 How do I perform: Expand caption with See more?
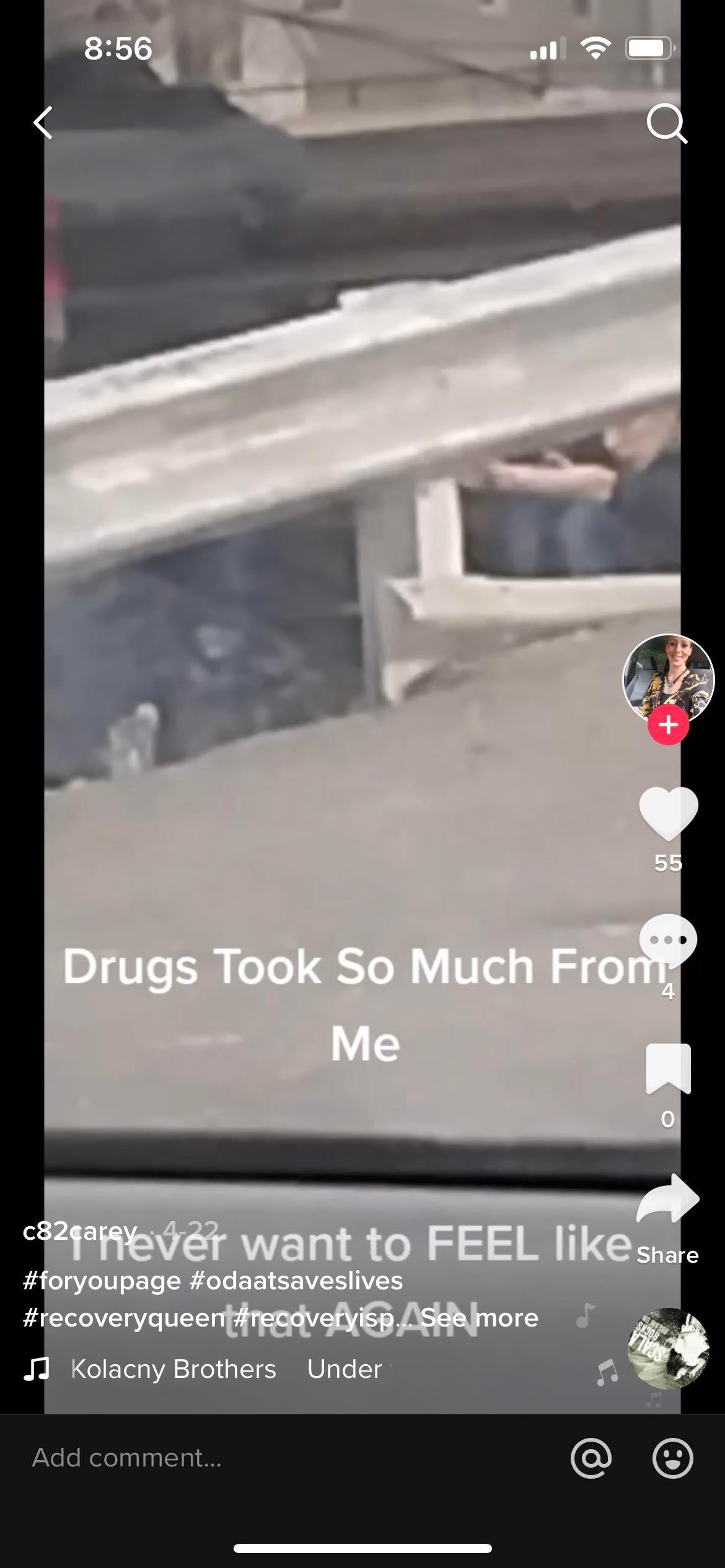point(480,1318)
